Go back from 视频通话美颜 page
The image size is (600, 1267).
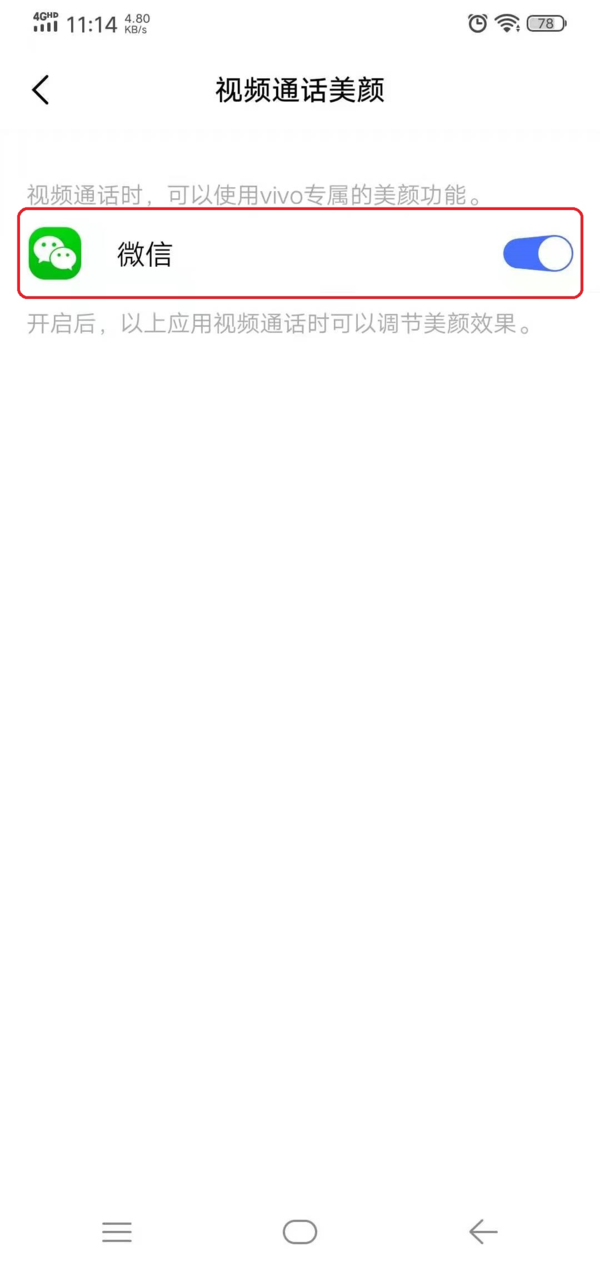click(x=40, y=90)
